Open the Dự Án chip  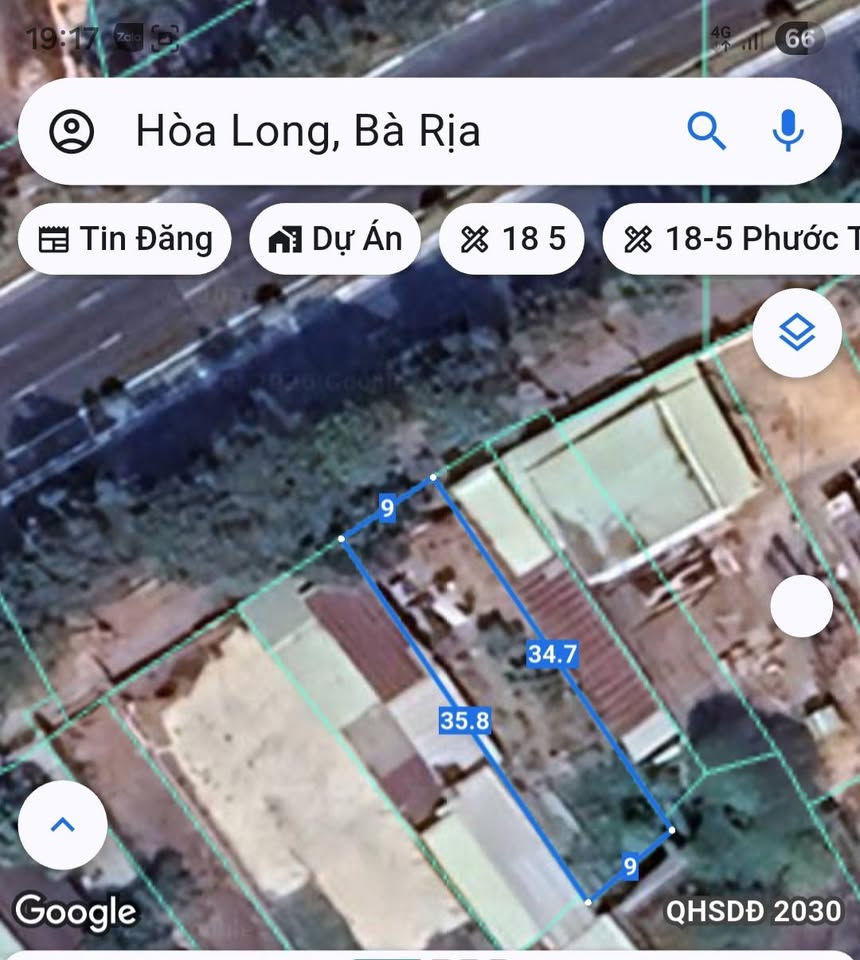coord(335,239)
